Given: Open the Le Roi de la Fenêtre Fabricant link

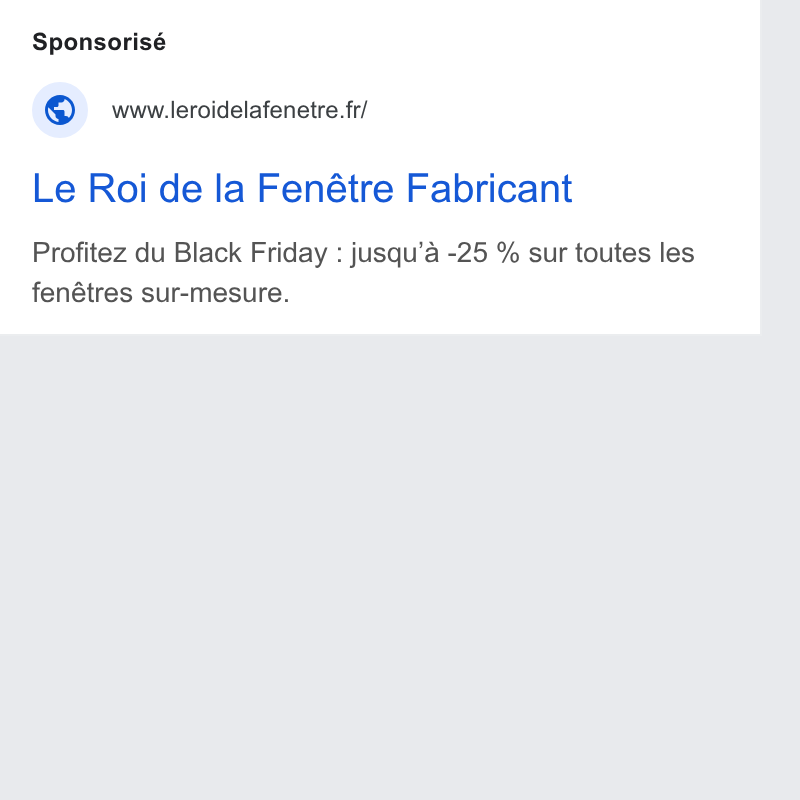Looking at the screenshot, I should coord(302,188).
